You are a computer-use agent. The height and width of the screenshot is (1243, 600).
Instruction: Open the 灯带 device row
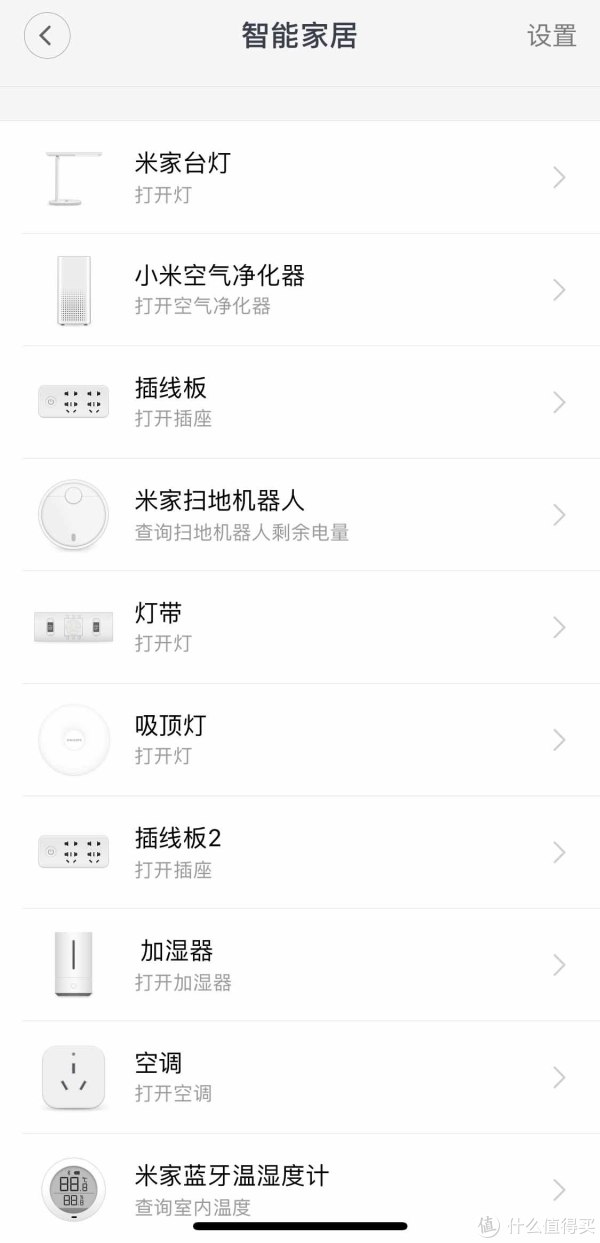[300, 627]
